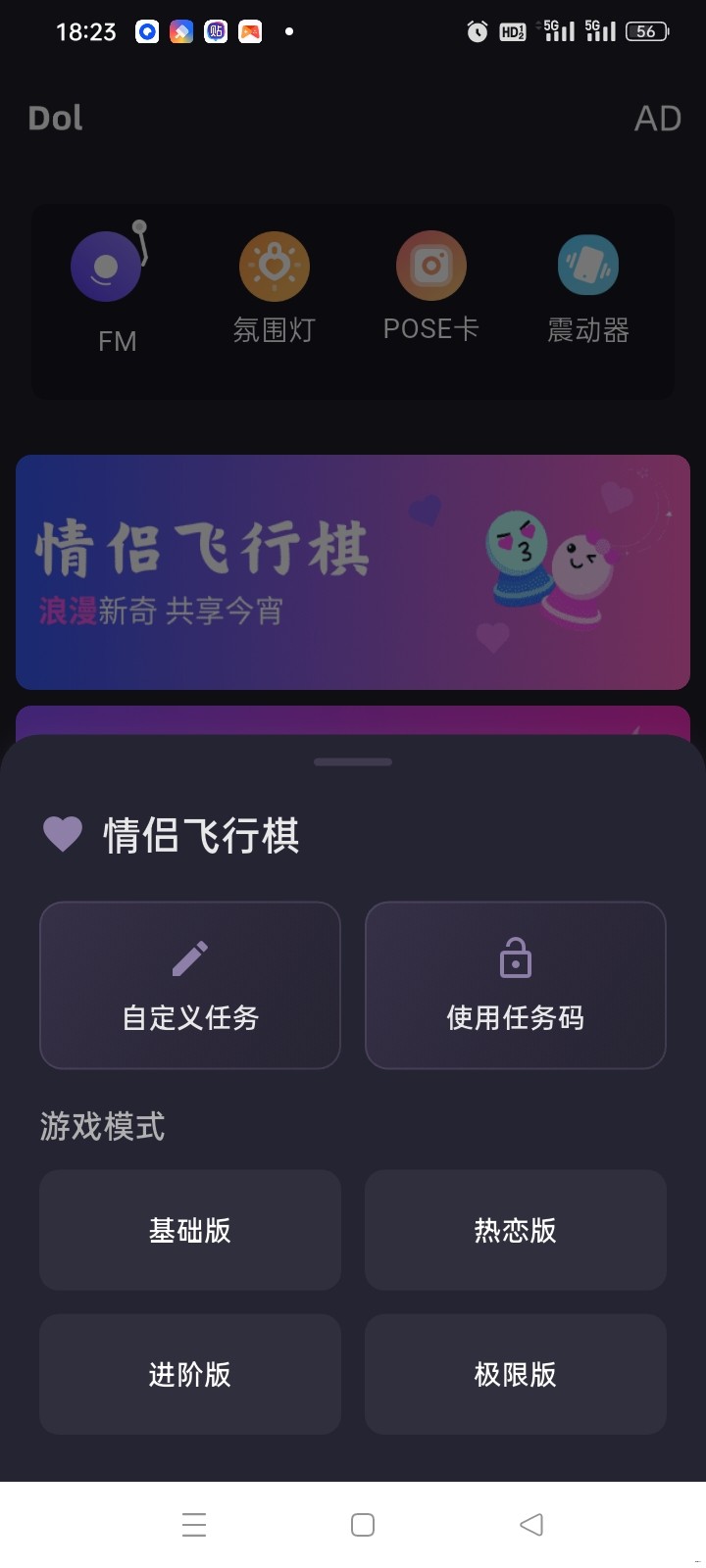This screenshot has width=706, height=1568.
Task: Select the 极限版 game mode
Action: pyautogui.click(x=516, y=1374)
